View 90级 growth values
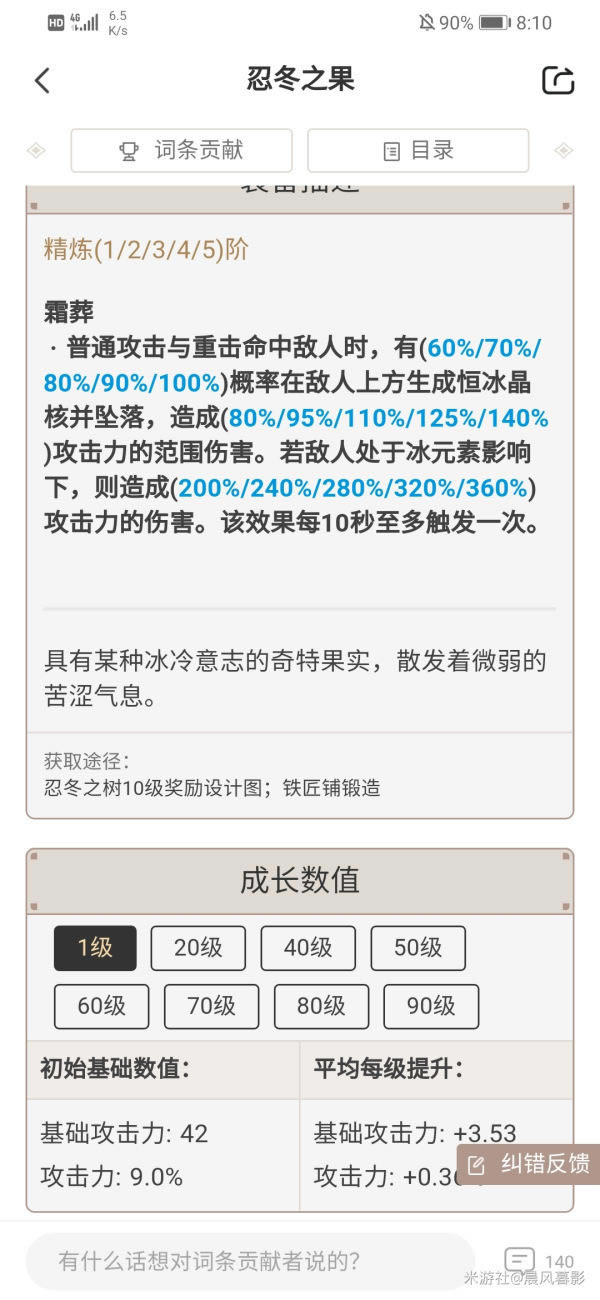This screenshot has height=1300, width=600. 431,1006
